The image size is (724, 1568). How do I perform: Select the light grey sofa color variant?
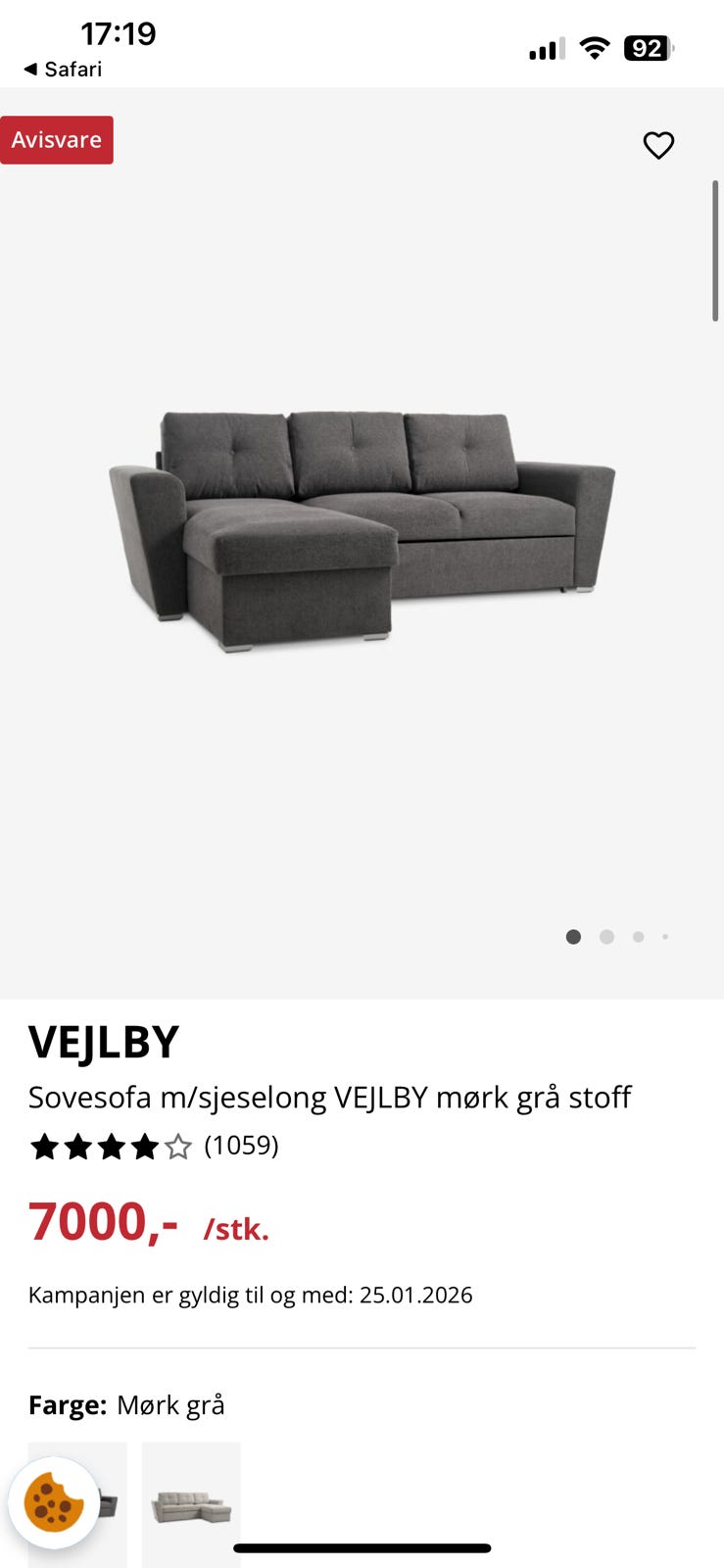(191, 1503)
